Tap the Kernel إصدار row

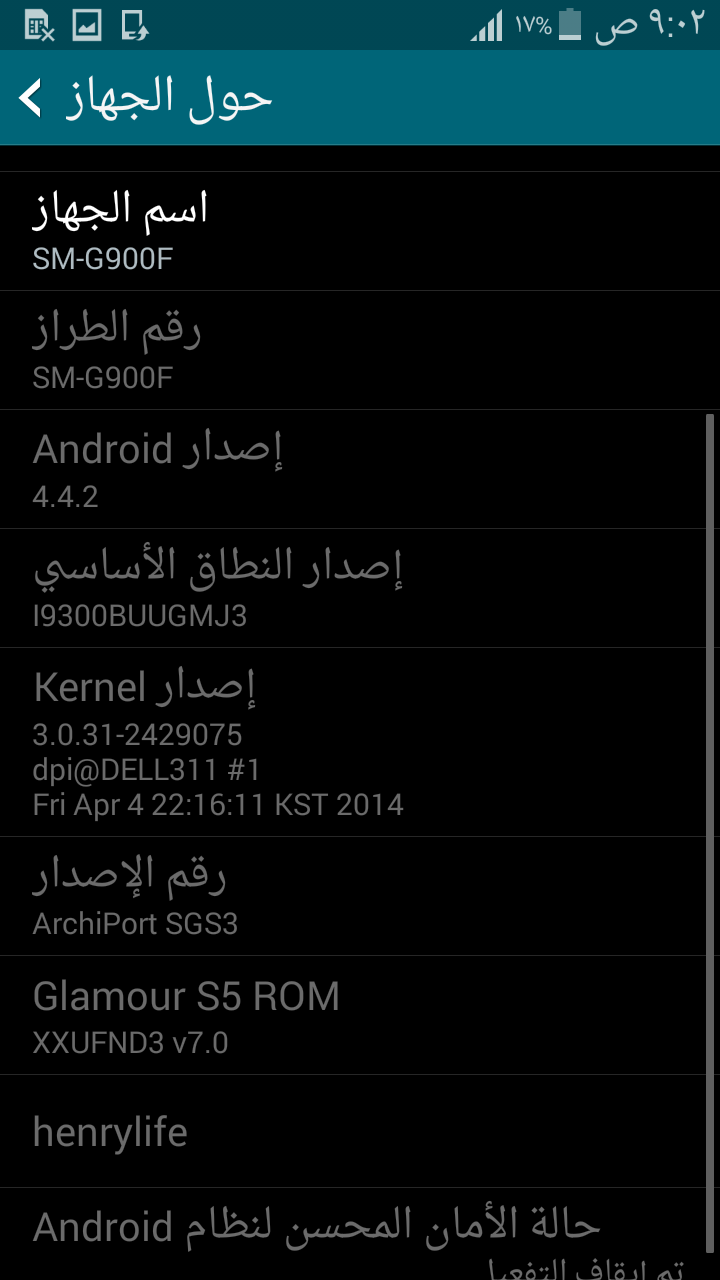point(360,742)
